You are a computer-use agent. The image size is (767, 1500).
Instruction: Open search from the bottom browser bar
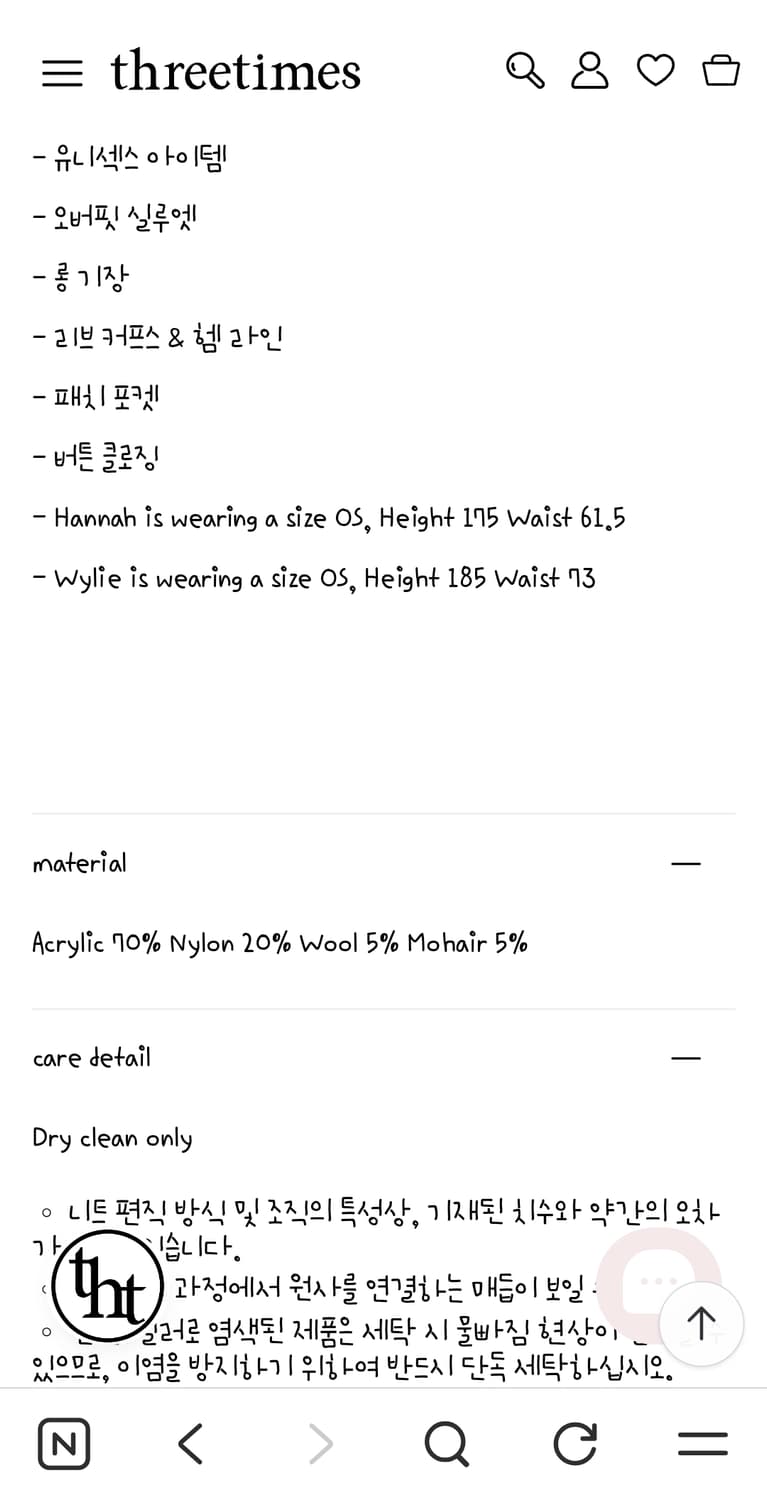447,1443
